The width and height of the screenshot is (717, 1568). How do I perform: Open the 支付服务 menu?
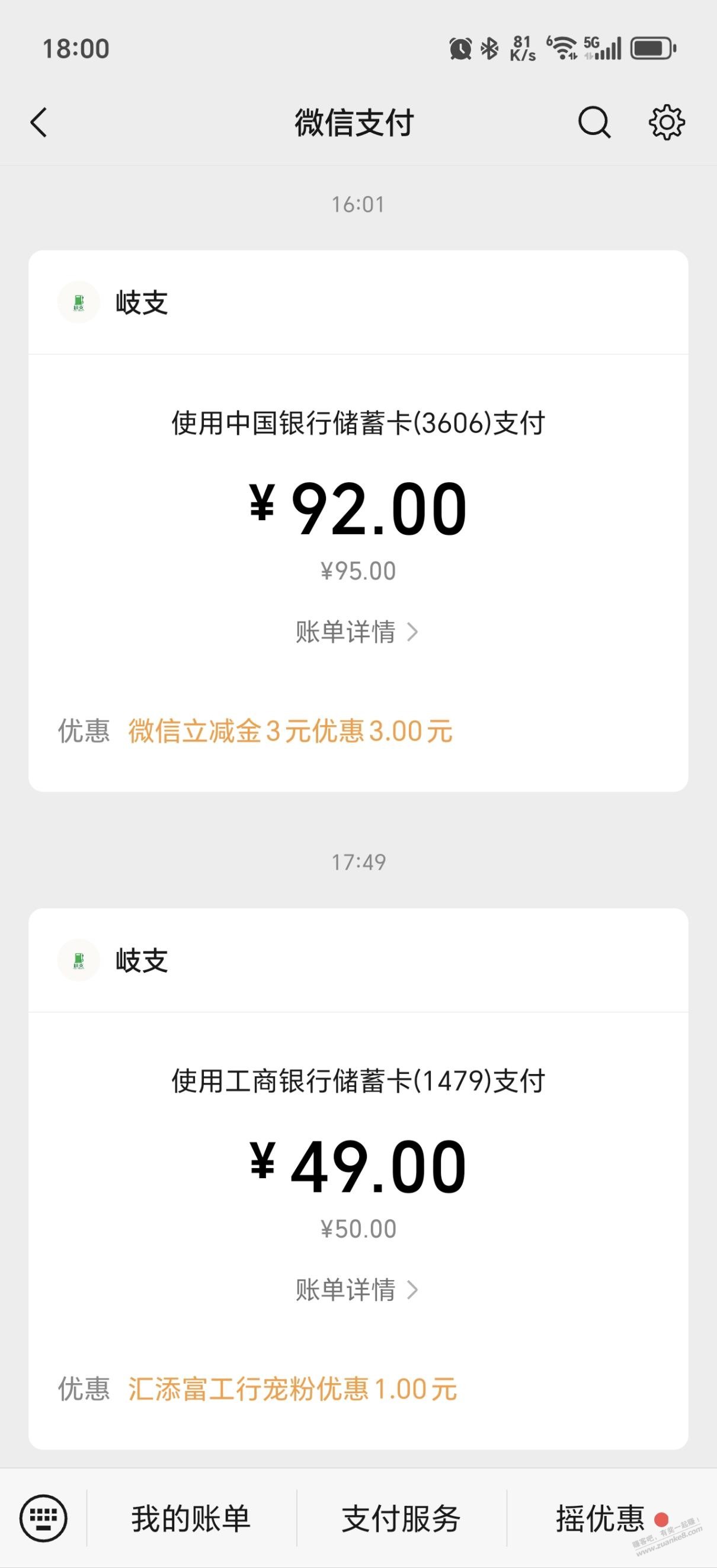click(401, 1518)
